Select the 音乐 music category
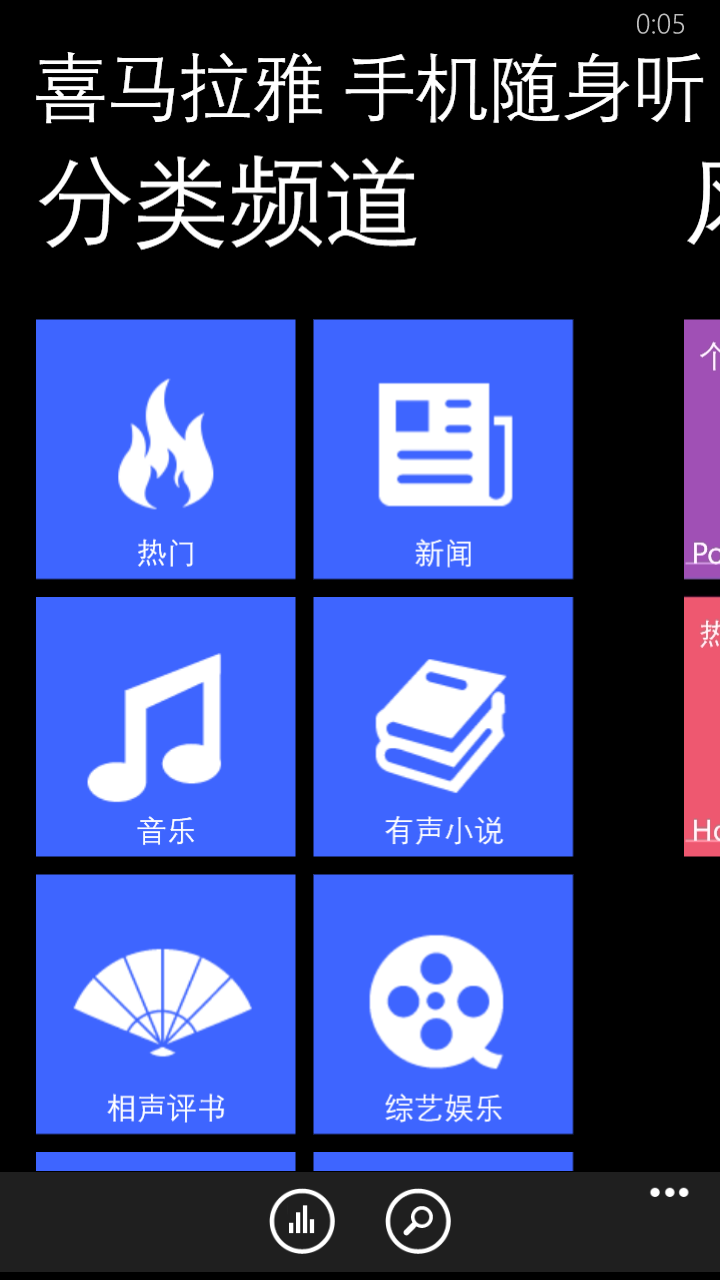 click(165, 726)
